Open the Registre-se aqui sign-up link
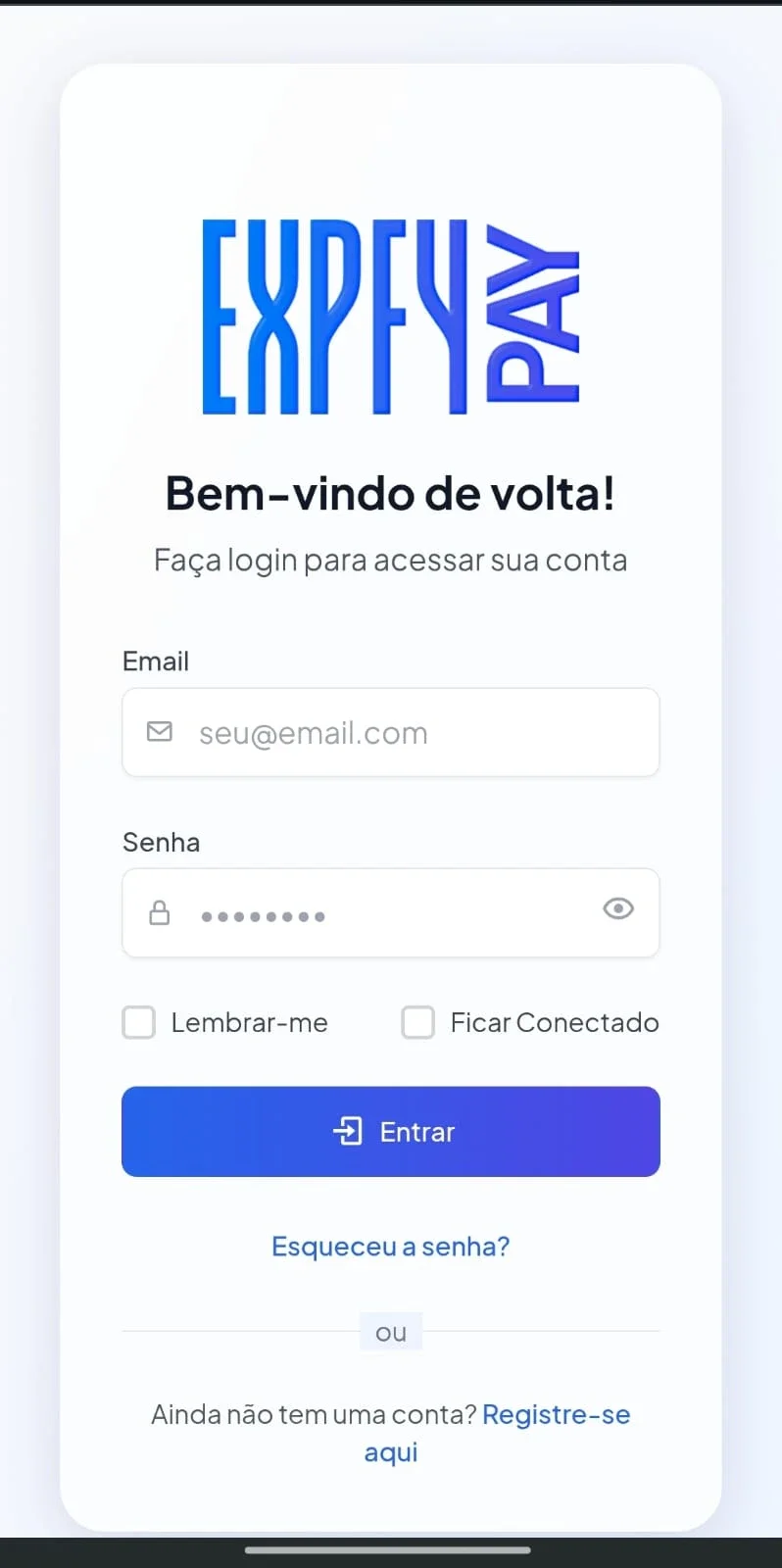The width and height of the screenshot is (782, 1568). [x=498, y=1433]
